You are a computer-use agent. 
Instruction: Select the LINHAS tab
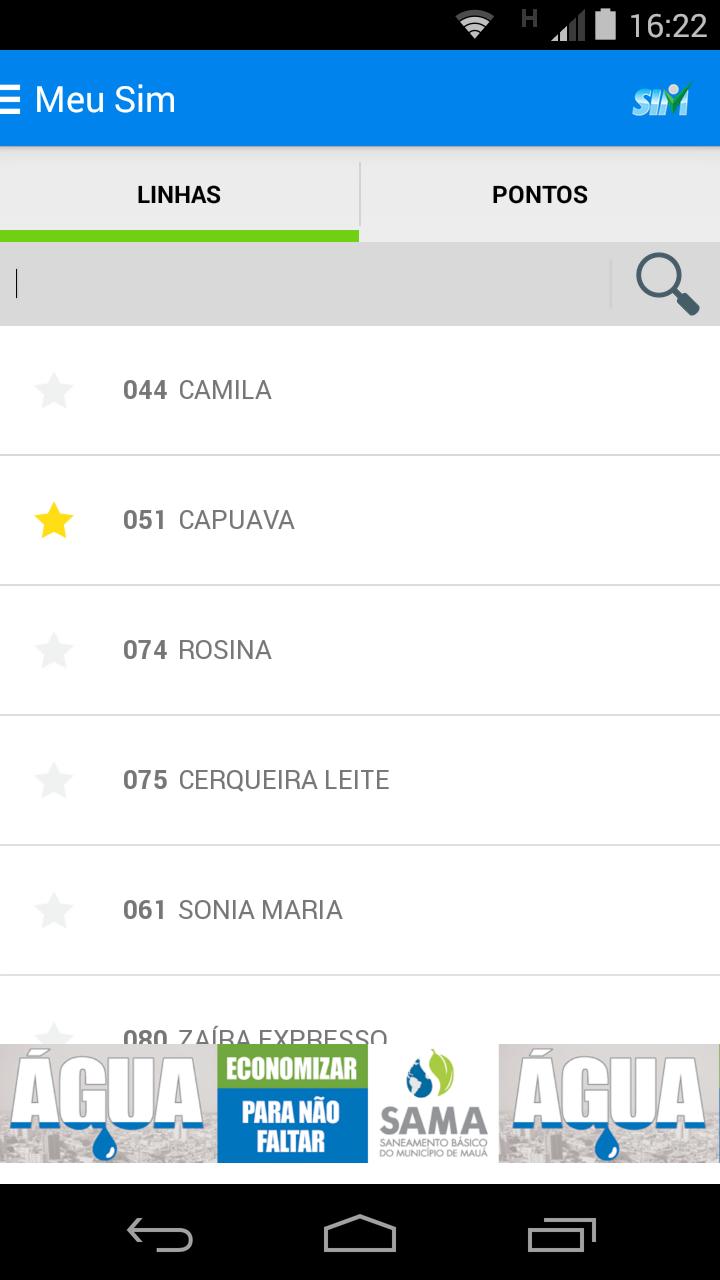coord(179,194)
